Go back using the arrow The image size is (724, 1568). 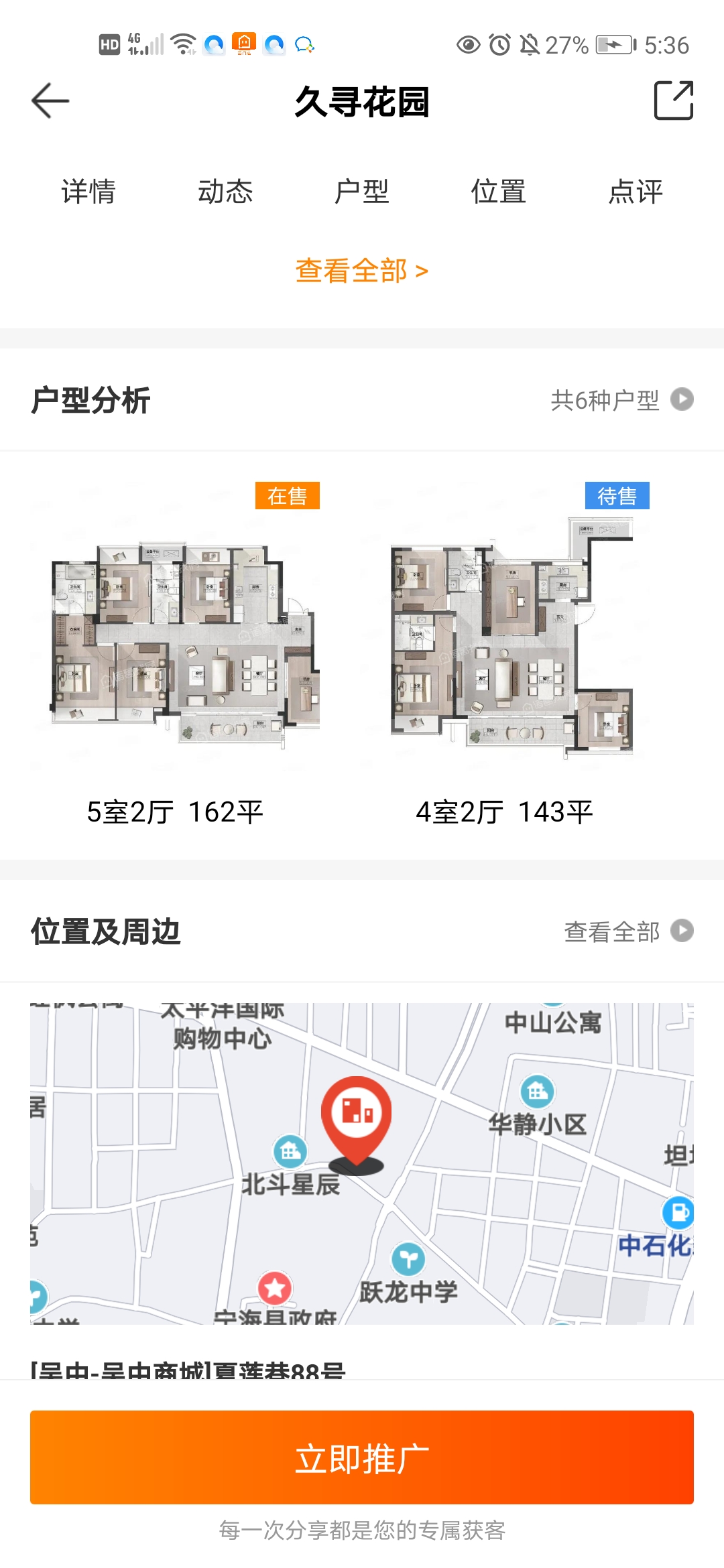(x=50, y=101)
